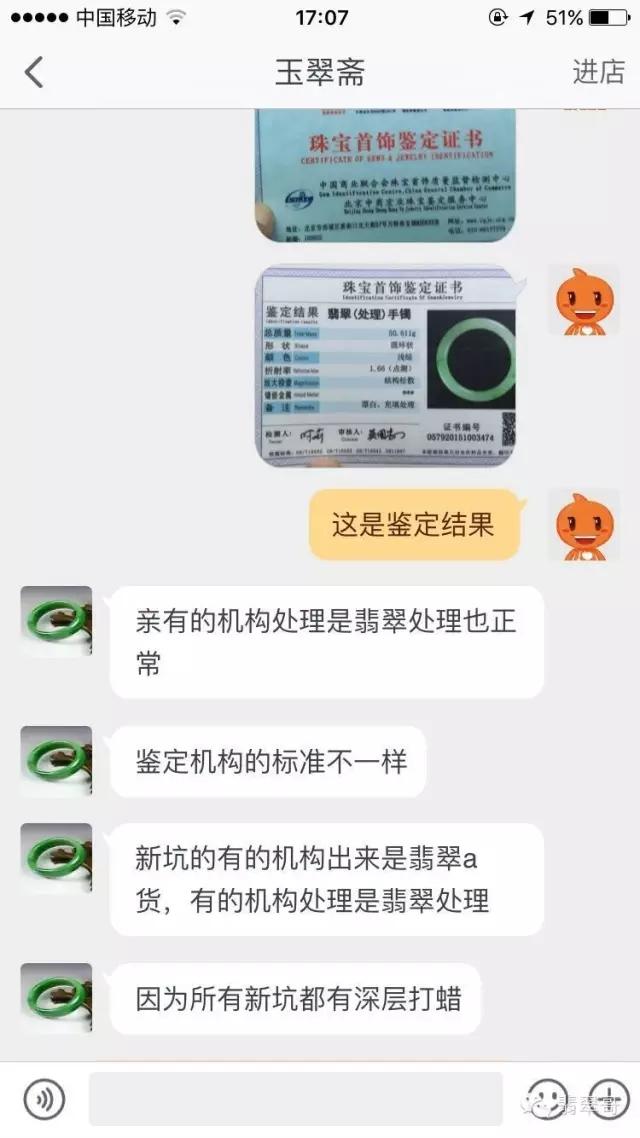Tap my avatar beside 这是鉴定结果
Image resolution: width=640 pixels, height=1138 pixels.
click(584, 526)
